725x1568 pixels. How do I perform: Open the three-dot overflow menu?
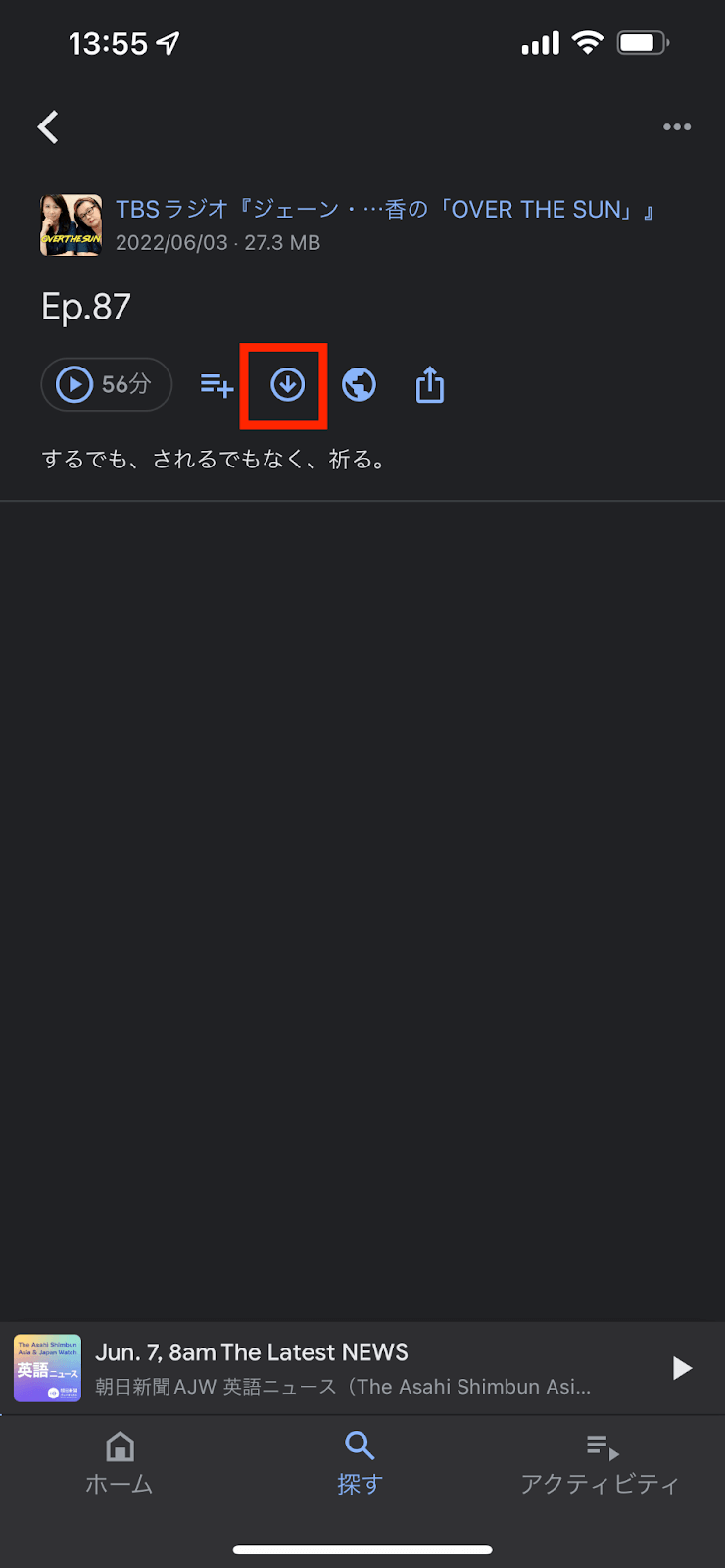[x=676, y=127]
